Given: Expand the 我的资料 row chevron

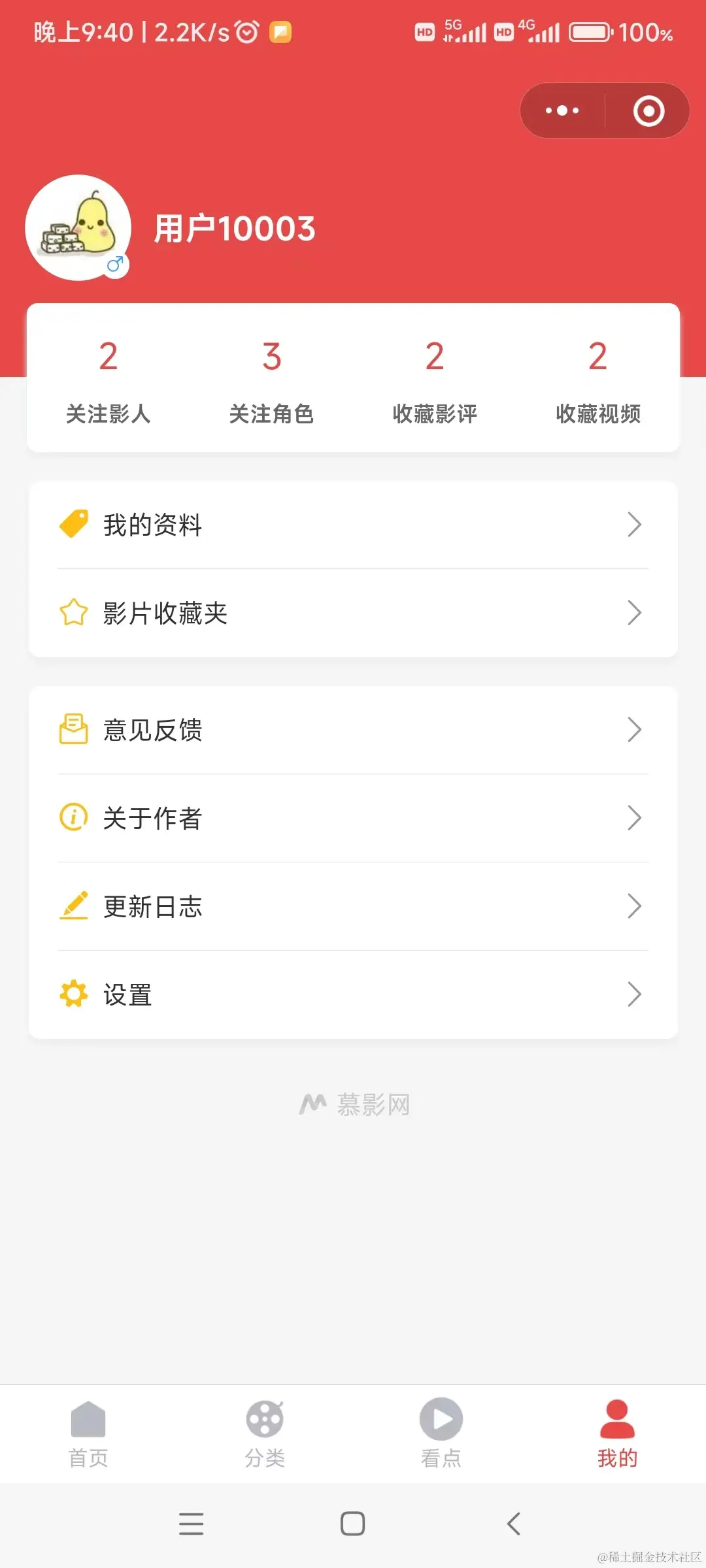Looking at the screenshot, I should (633, 524).
